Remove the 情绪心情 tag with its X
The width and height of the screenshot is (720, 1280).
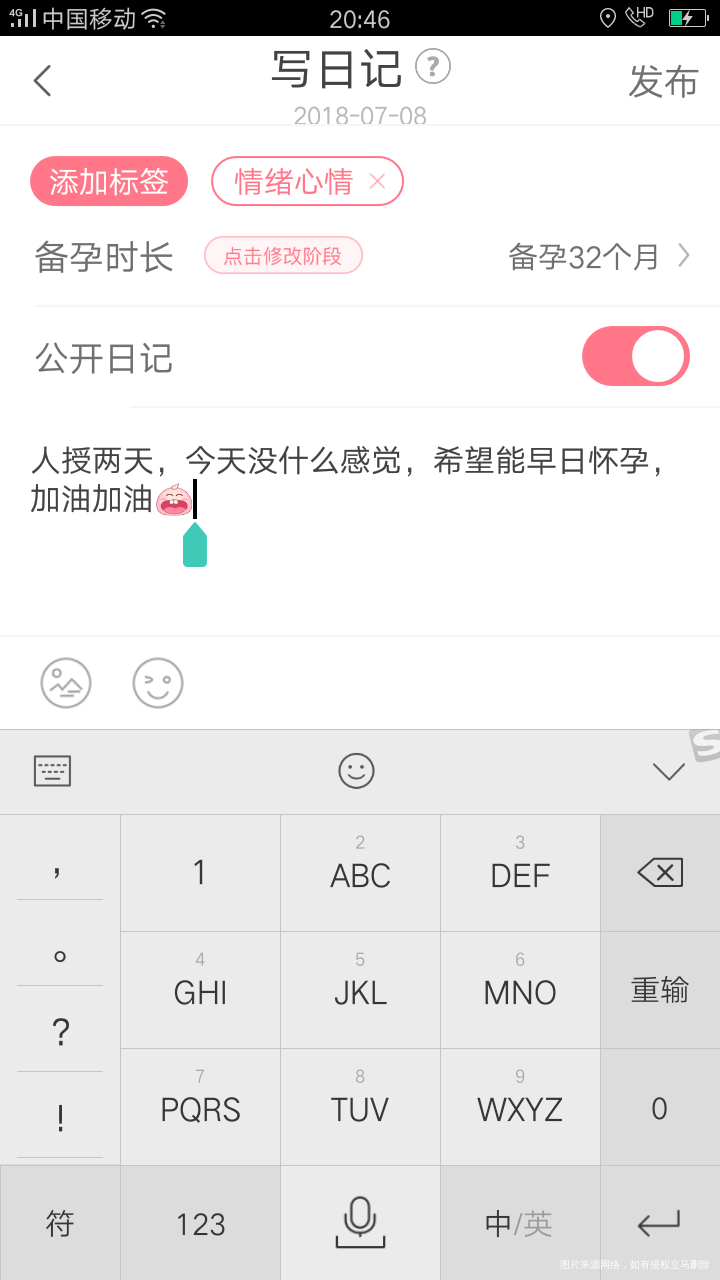378,181
